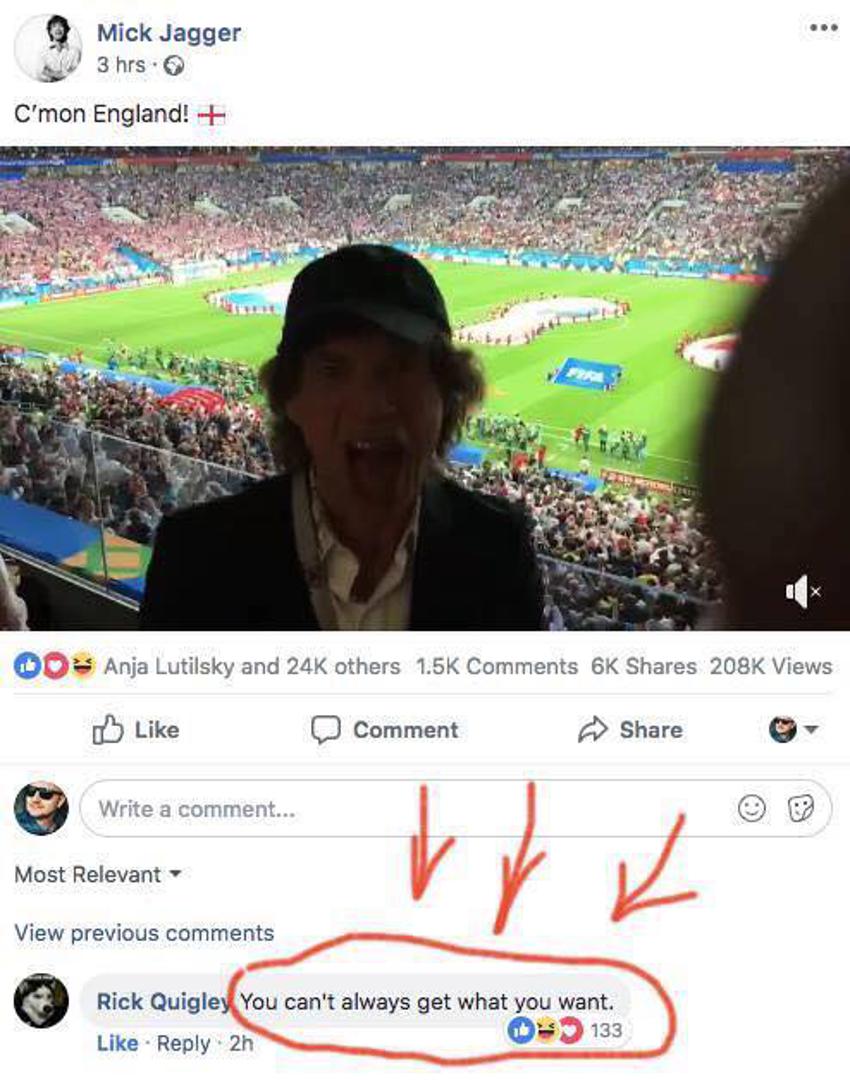
Task: Open the profile switcher dropdown
Action: [793, 730]
